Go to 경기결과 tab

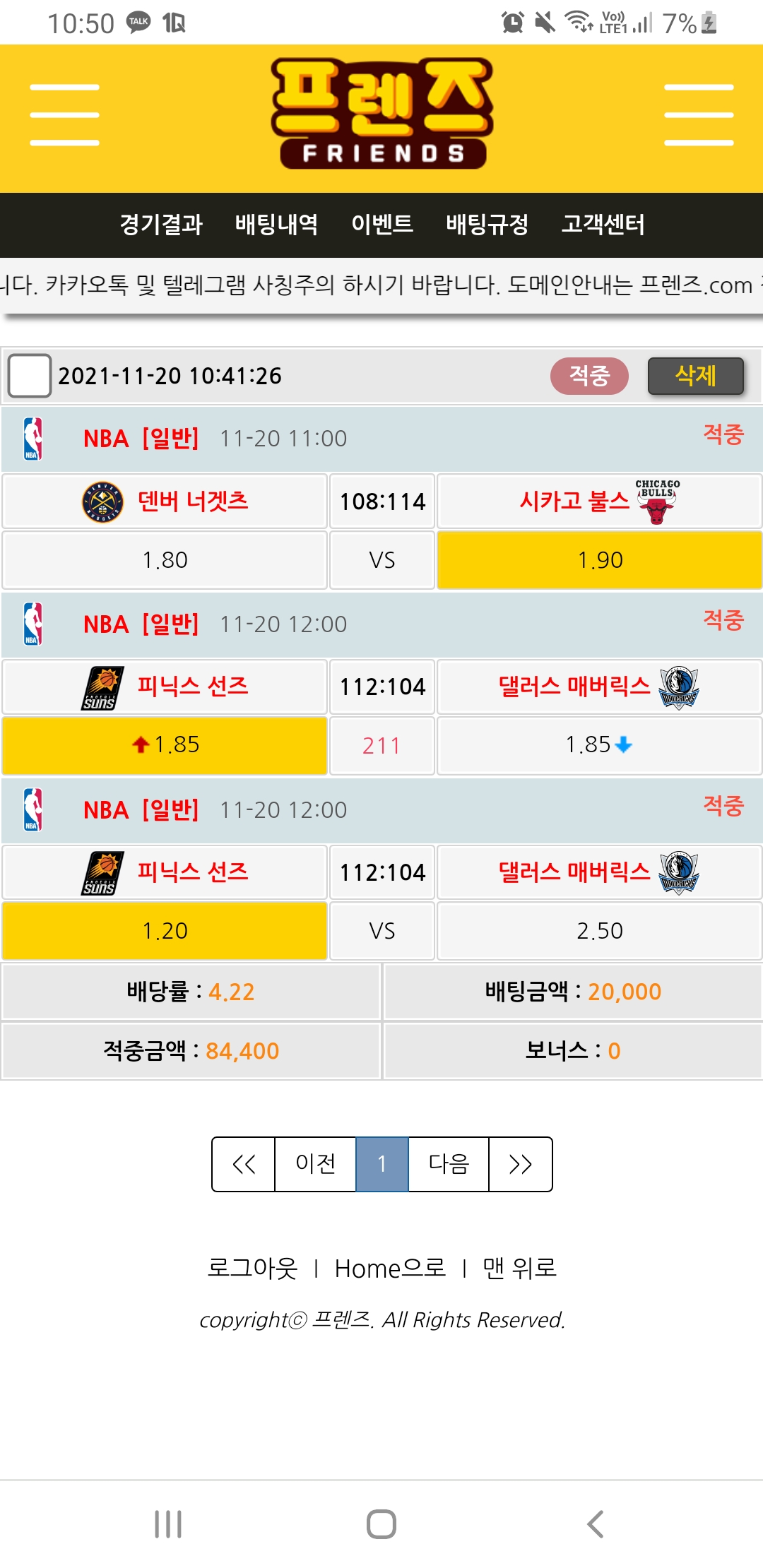tap(161, 225)
